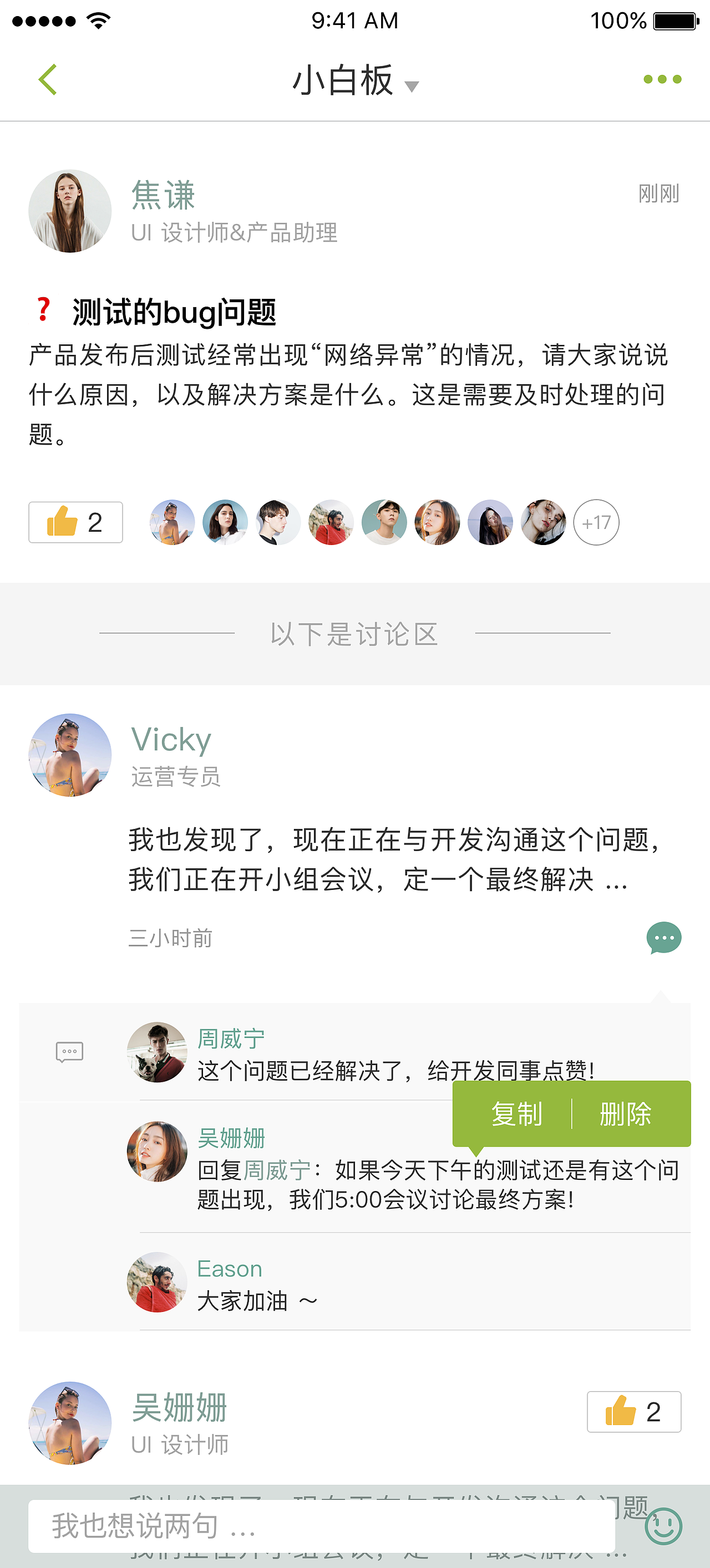
Task: Choose 复制 from the context menu
Action: [517, 1114]
